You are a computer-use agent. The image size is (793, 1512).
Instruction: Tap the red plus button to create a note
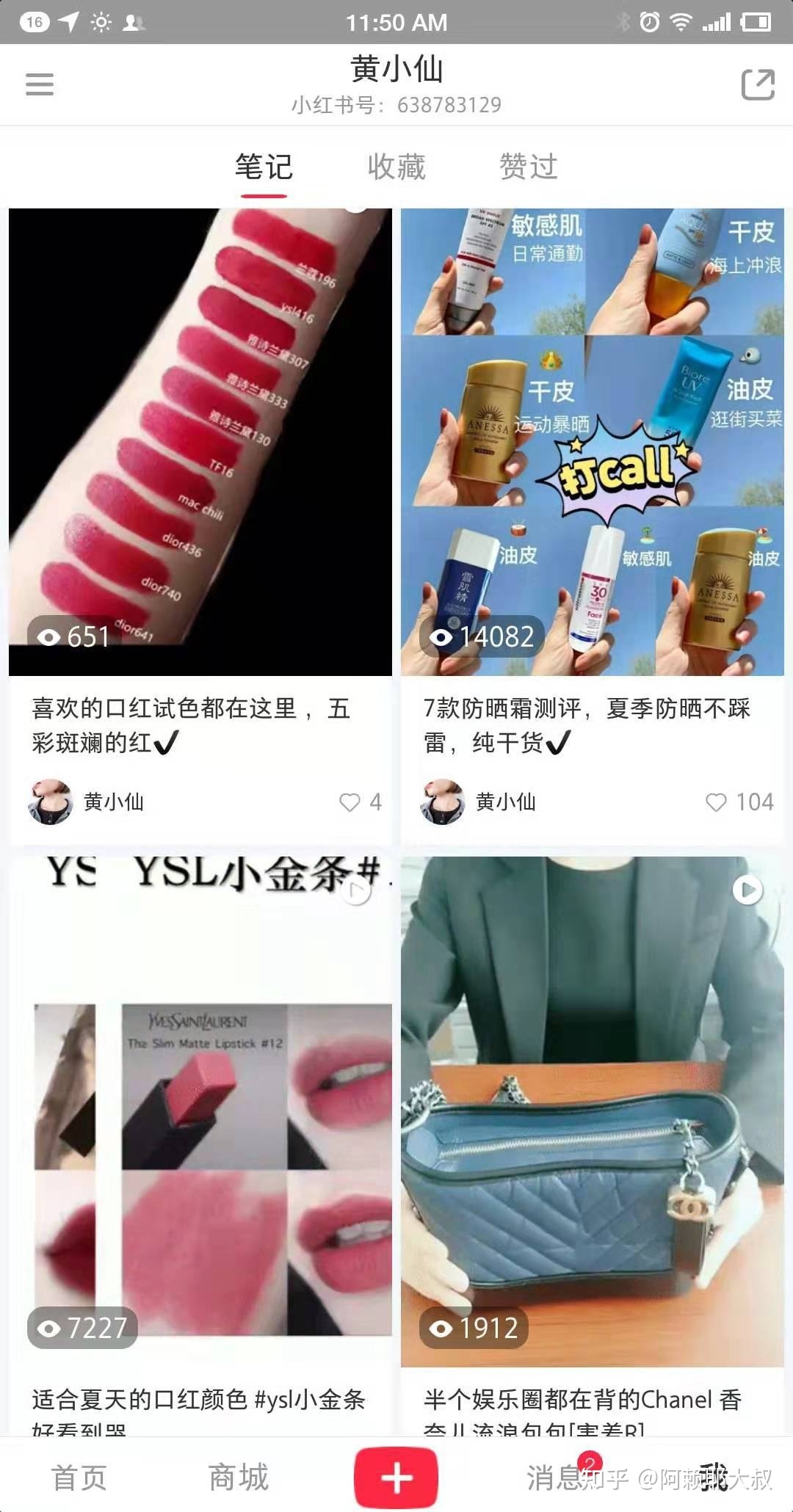coord(396,1478)
